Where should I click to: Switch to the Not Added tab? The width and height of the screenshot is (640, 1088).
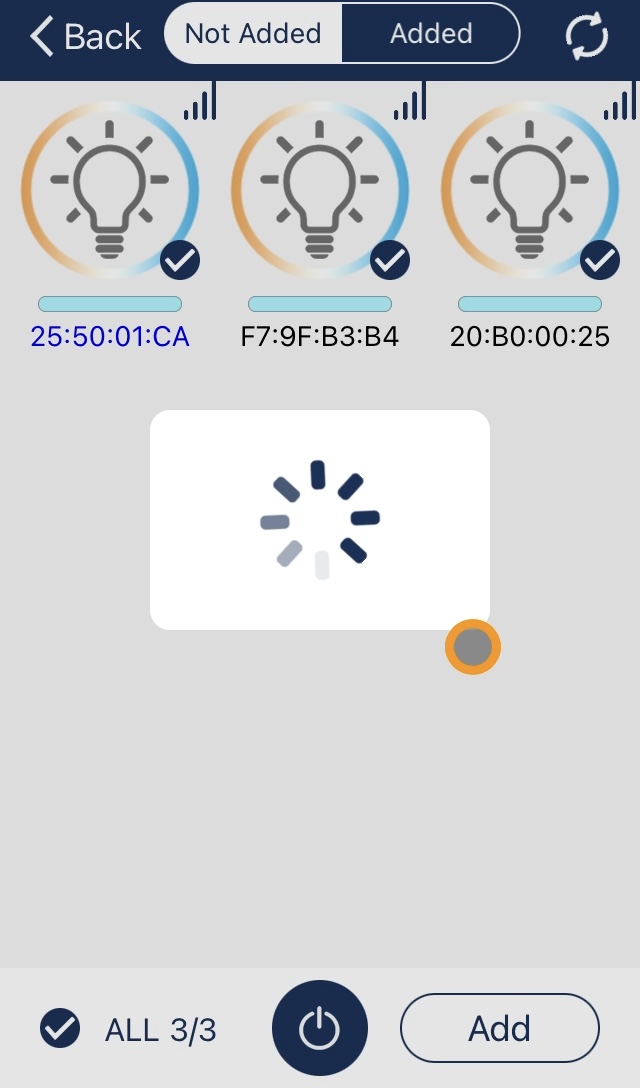click(253, 33)
